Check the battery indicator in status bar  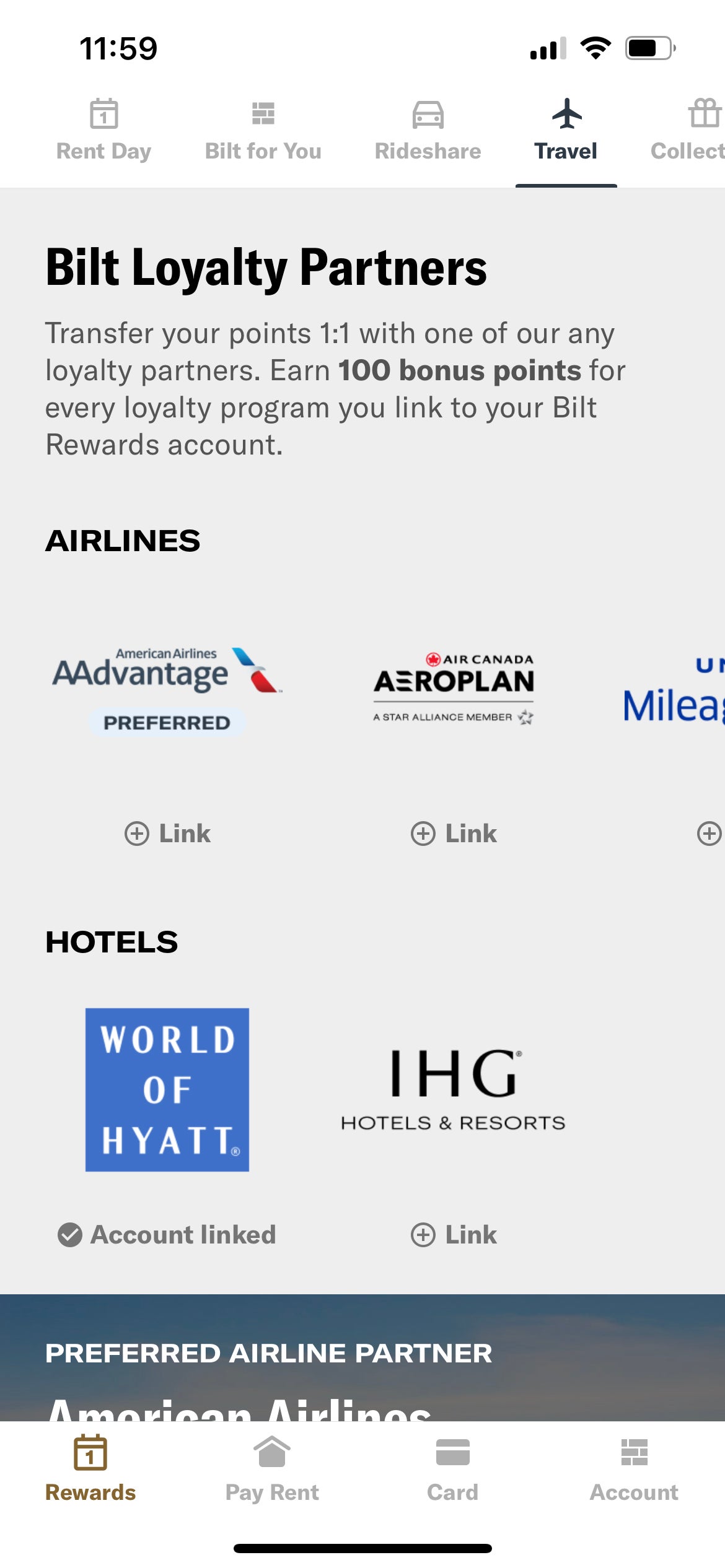(649, 48)
